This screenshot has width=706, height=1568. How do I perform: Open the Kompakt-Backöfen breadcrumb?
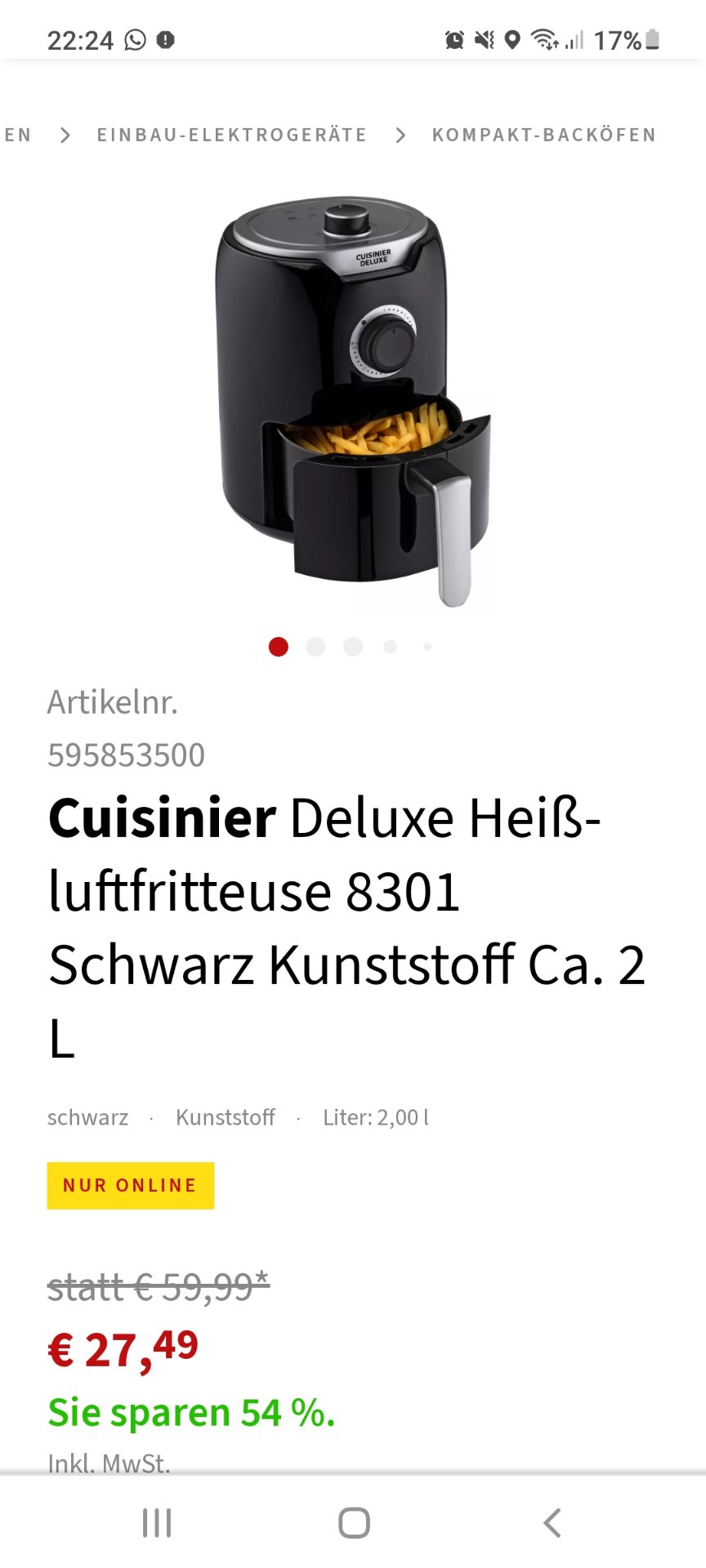[x=543, y=135]
